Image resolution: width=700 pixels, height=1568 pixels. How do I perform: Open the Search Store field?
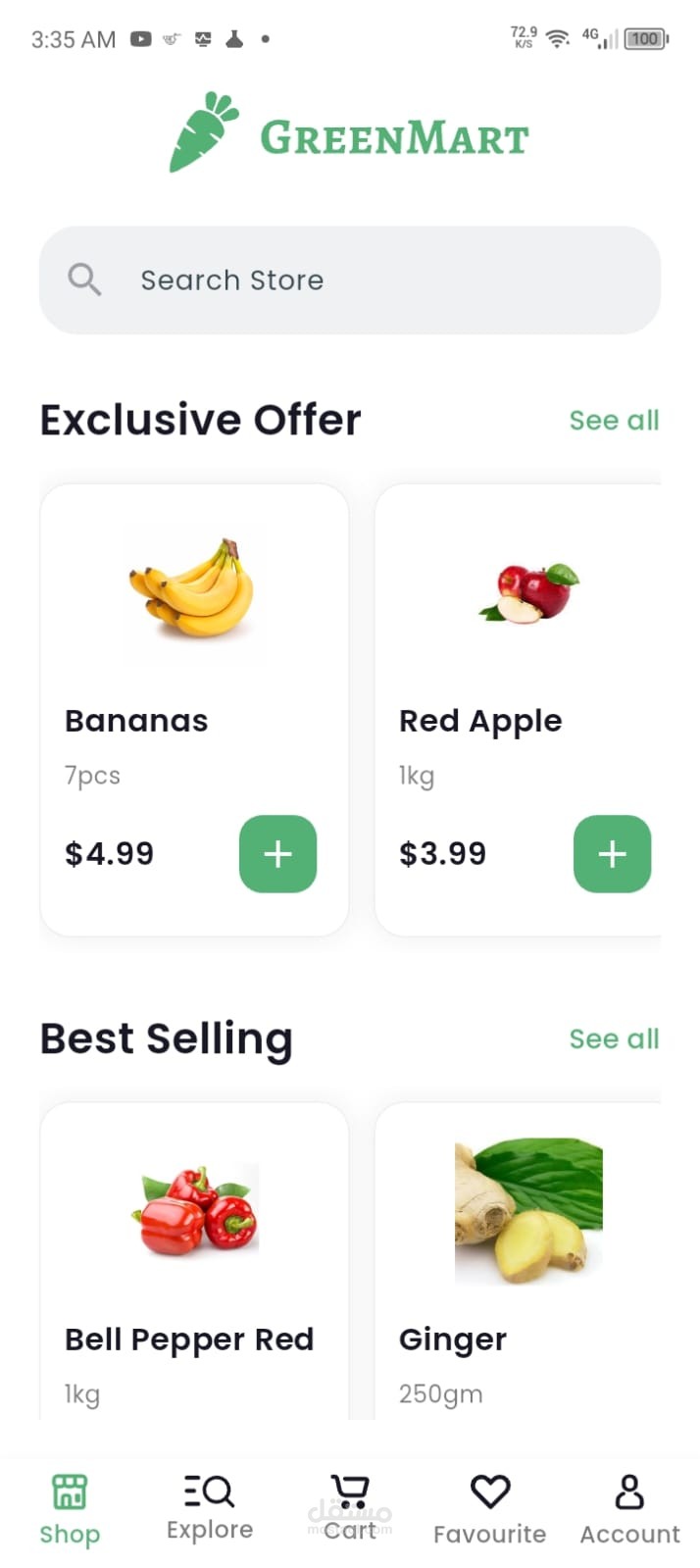349,280
